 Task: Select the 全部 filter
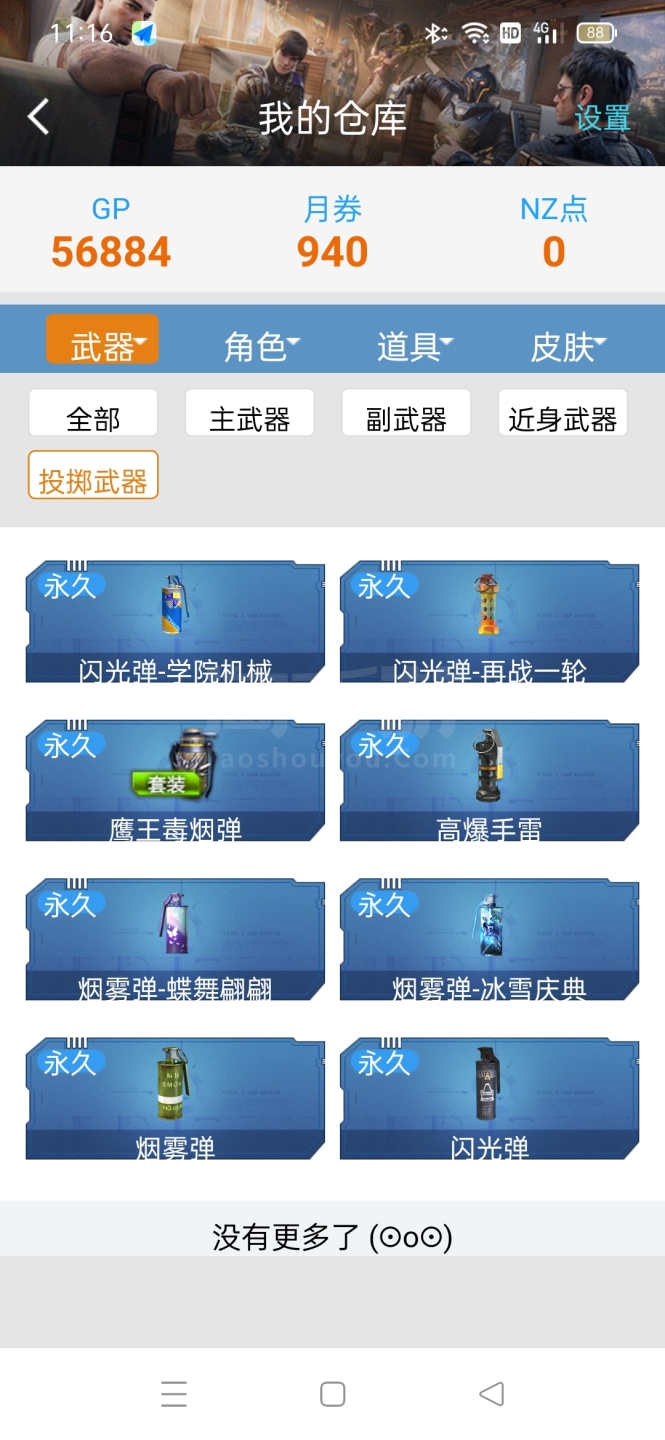pos(93,415)
